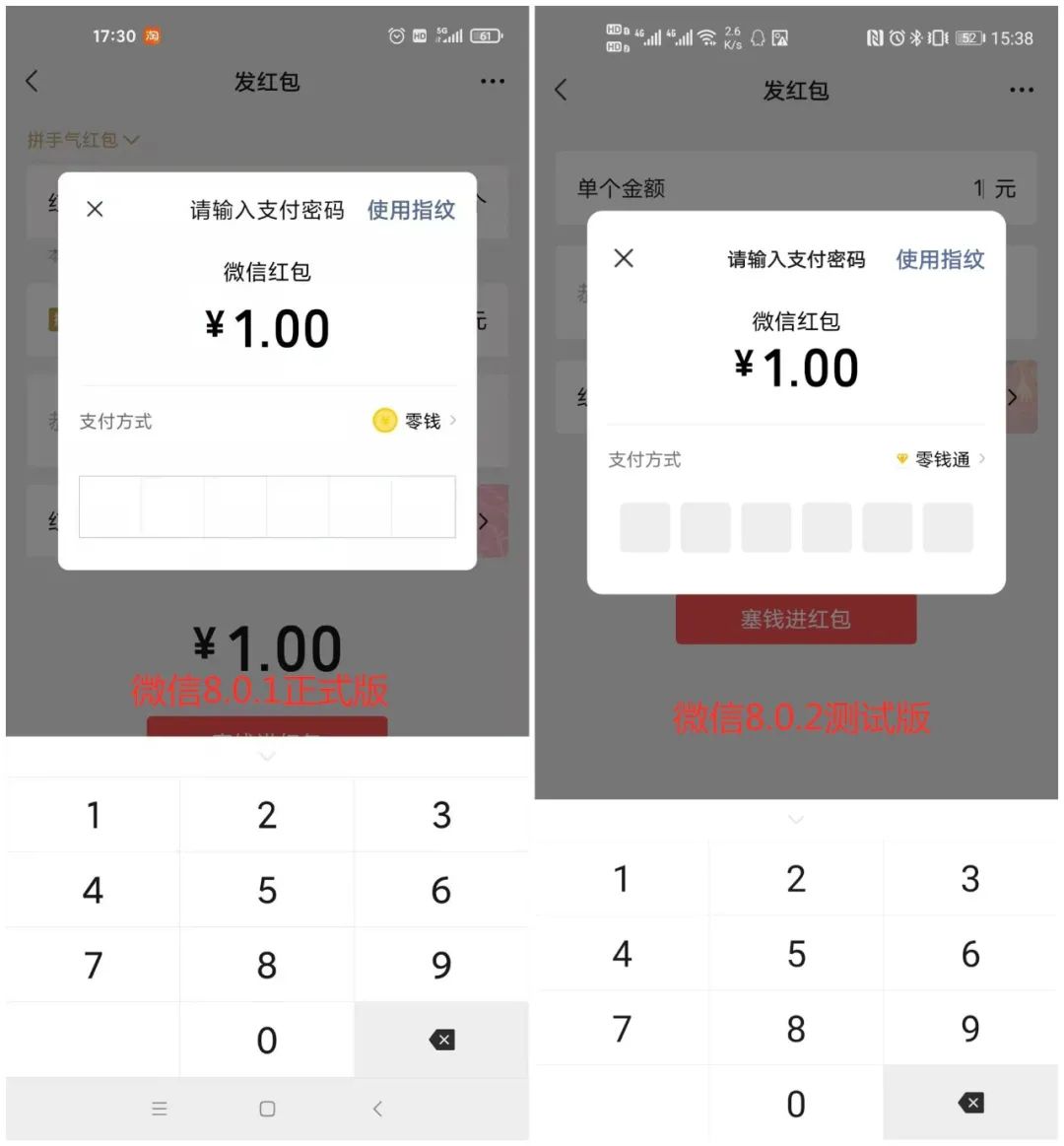Click the more options dots on right 发红包 screen

pos(1022,90)
